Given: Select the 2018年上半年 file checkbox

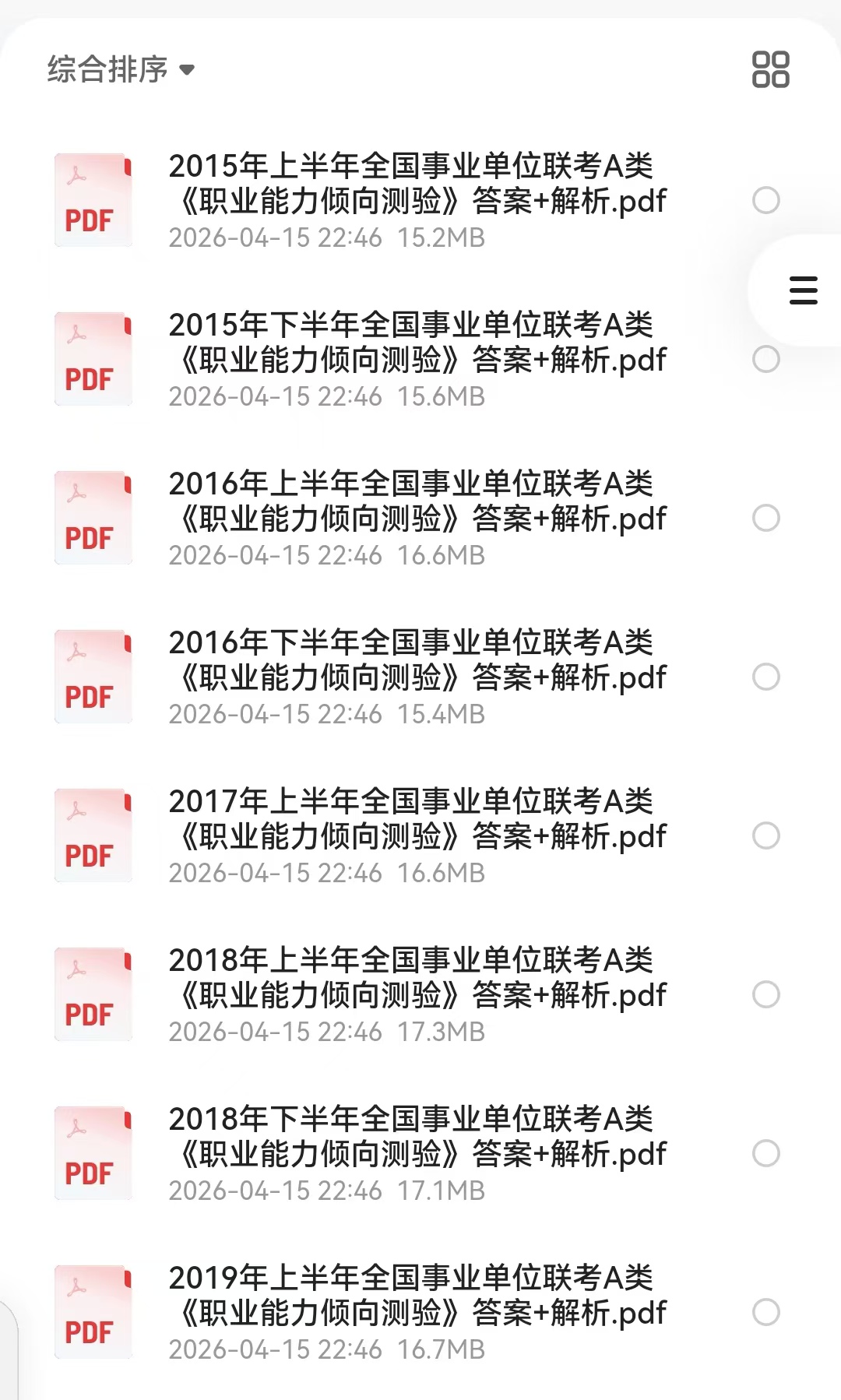Looking at the screenshot, I should coord(766,994).
